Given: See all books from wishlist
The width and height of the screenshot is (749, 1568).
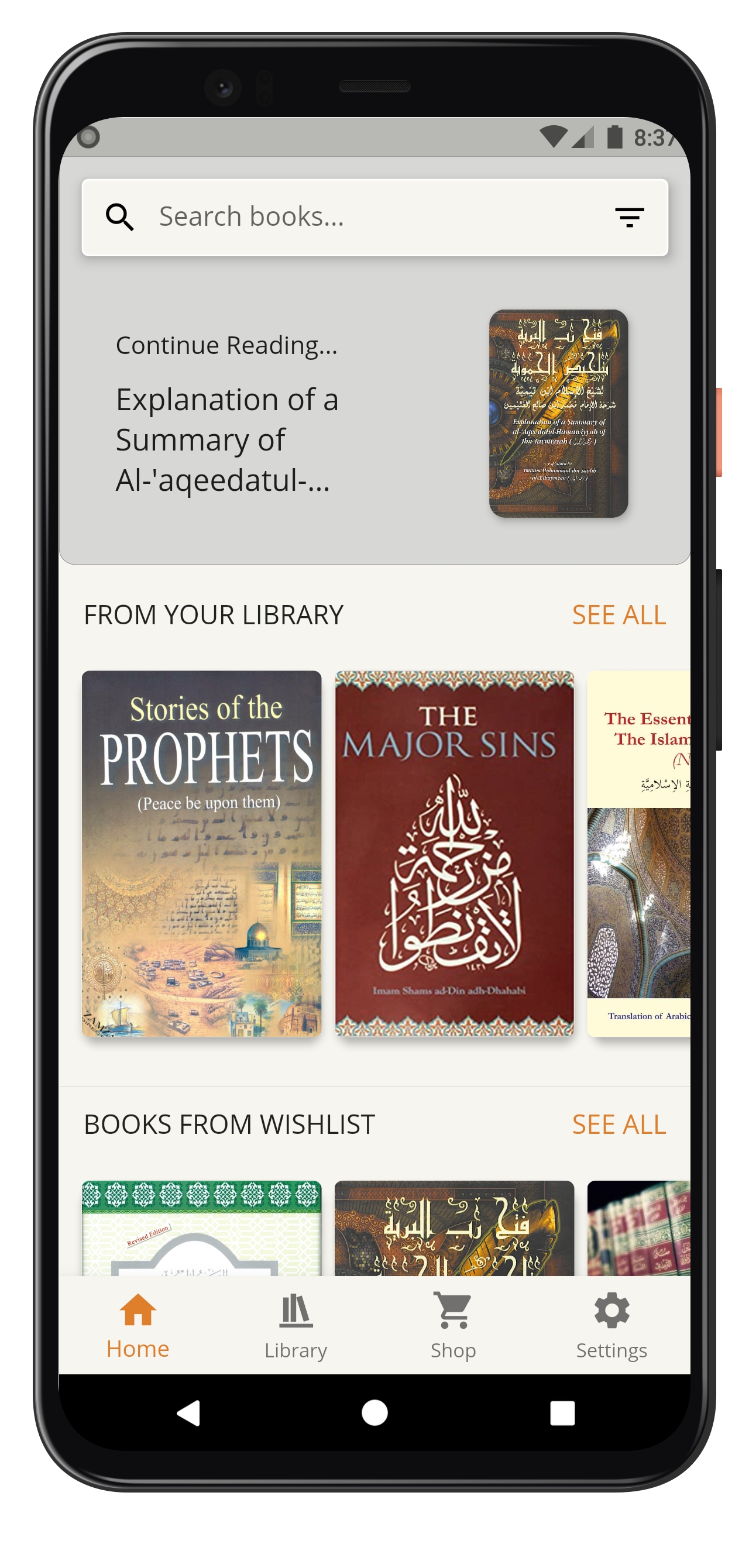Looking at the screenshot, I should point(619,1125).
